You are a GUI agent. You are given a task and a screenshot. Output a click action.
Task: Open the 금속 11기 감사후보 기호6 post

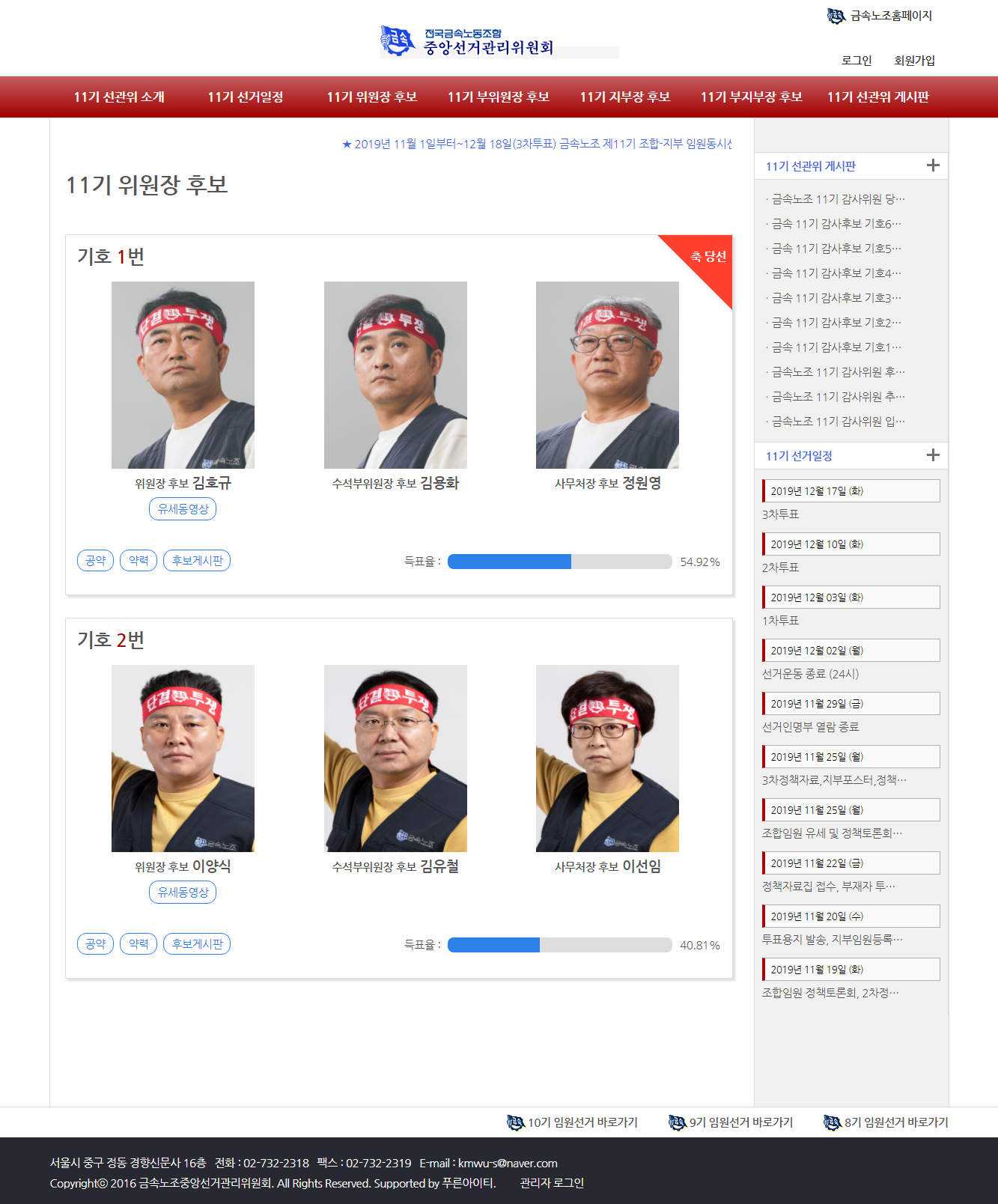coord(836,224)
